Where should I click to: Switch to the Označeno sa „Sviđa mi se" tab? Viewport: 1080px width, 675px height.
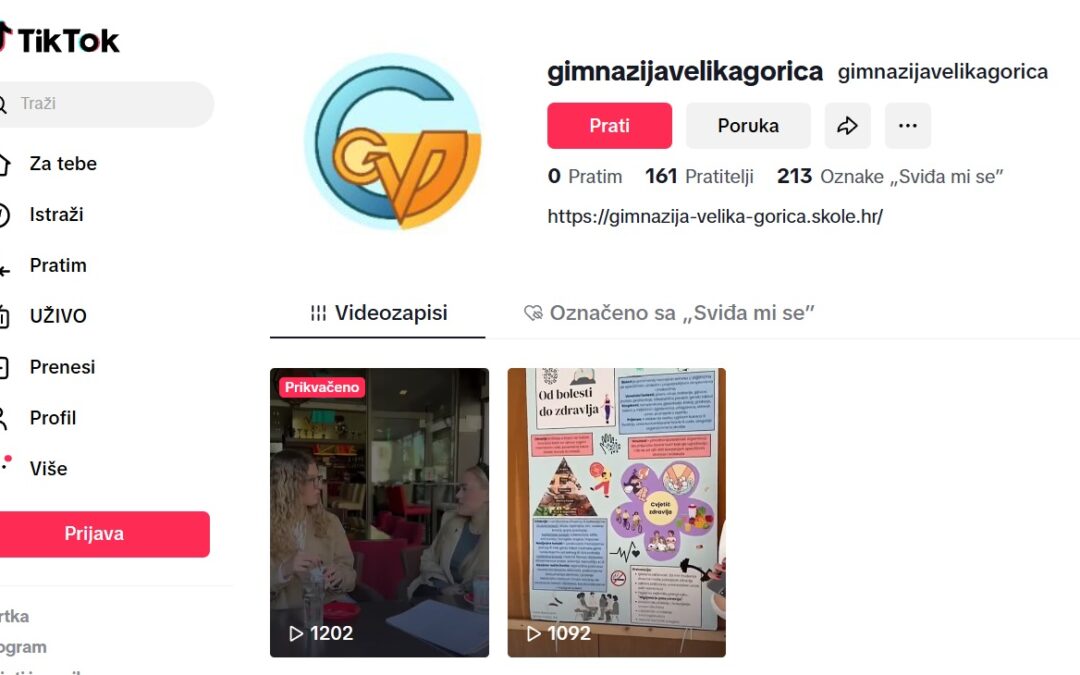670,313
